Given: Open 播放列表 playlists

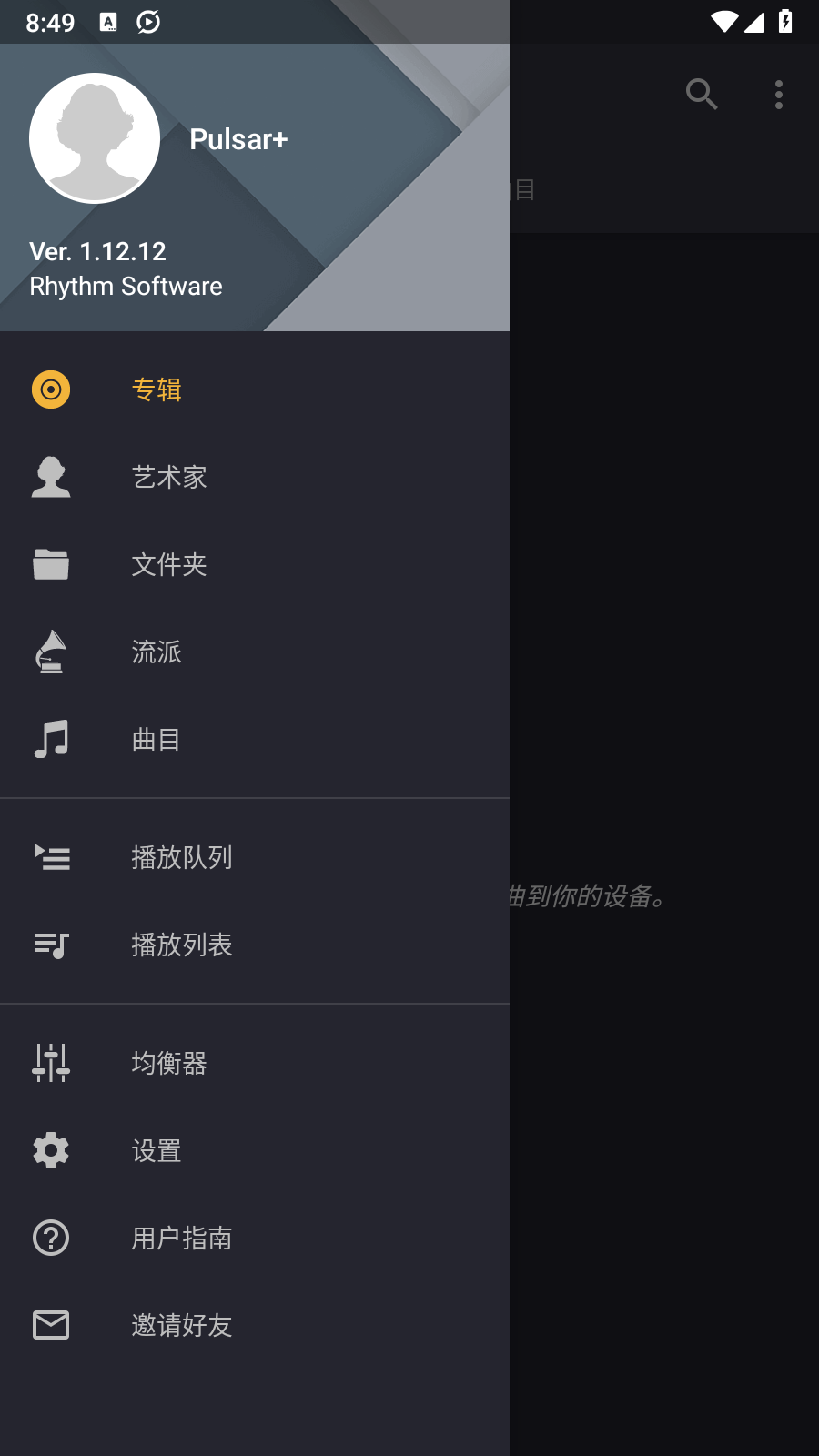Looking at the screenshot, I should tap(255, 945).
